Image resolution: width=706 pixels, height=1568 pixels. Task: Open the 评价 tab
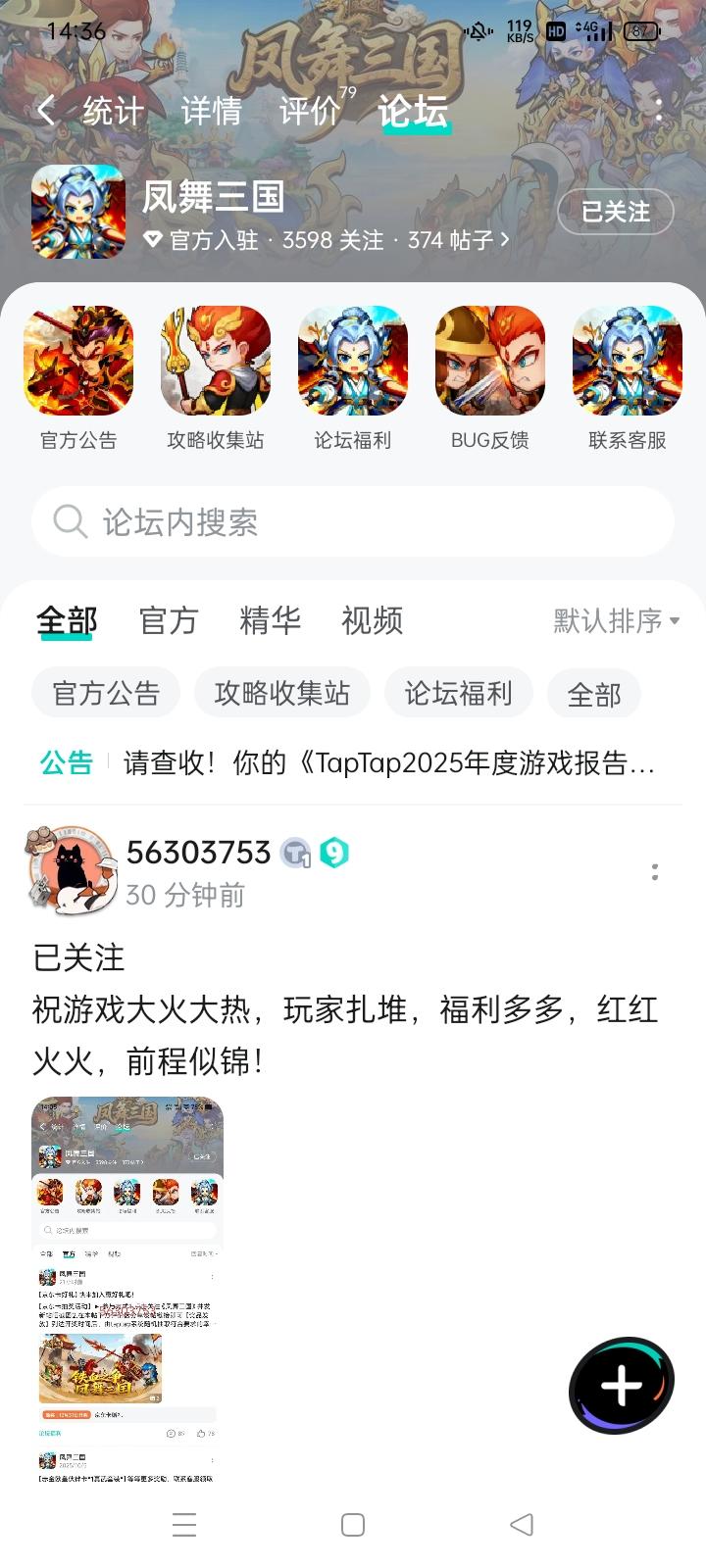coord(310,111)
